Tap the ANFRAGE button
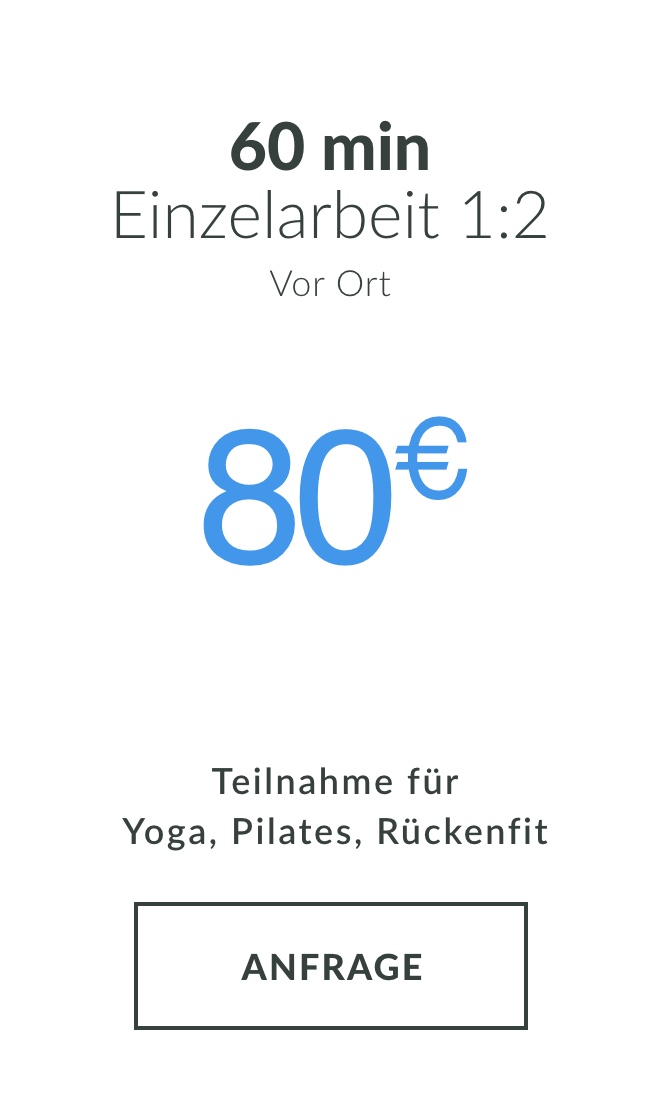 point(331,966)
